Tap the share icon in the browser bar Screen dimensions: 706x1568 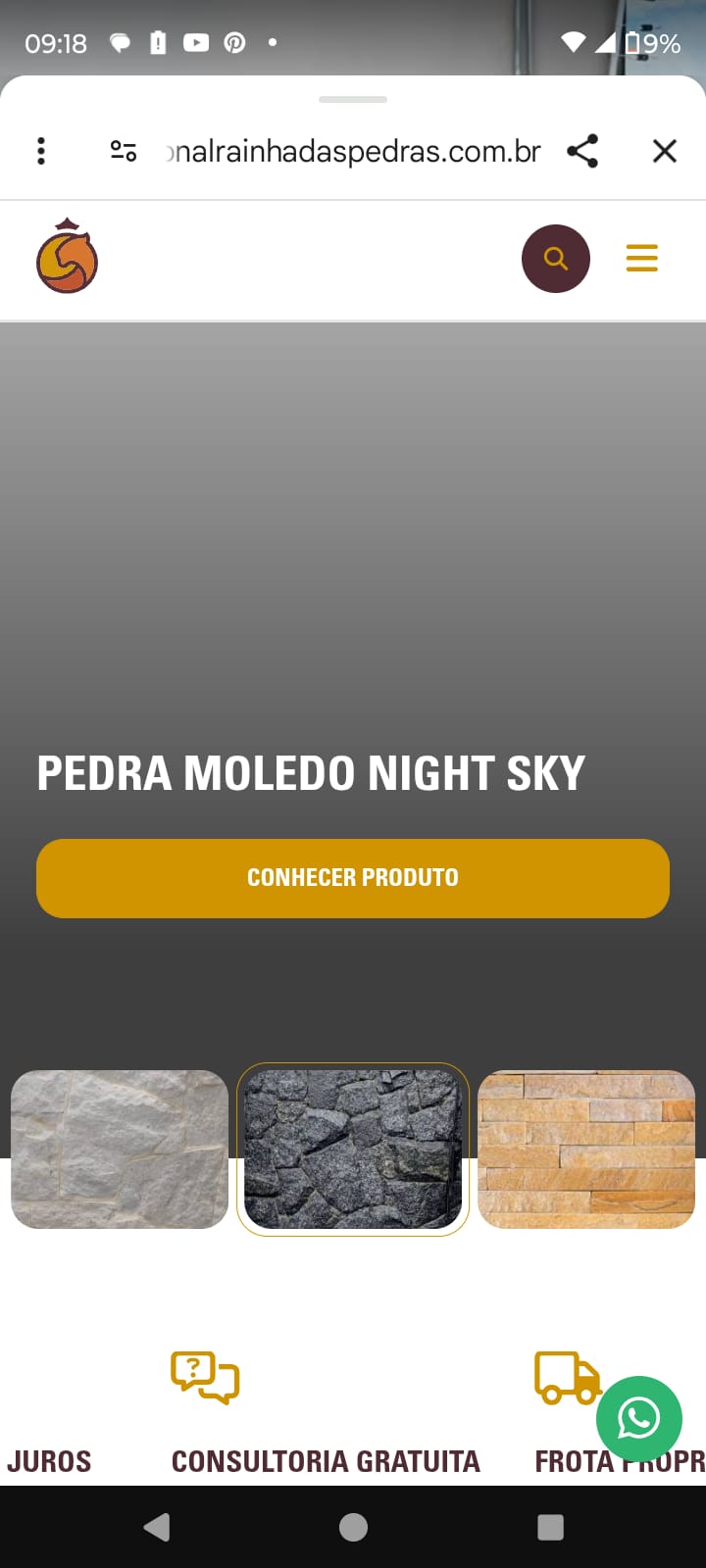click(583, 151)
